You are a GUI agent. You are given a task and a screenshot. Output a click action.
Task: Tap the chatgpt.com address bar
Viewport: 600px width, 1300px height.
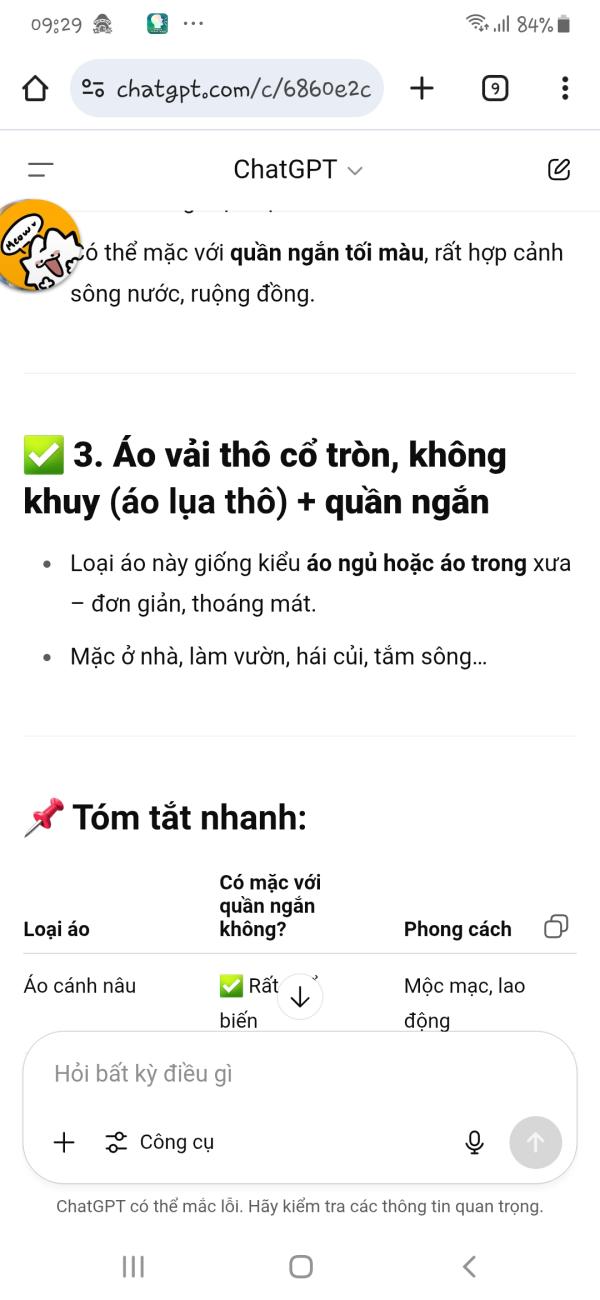pyautogui.click(x=227, y=88)
